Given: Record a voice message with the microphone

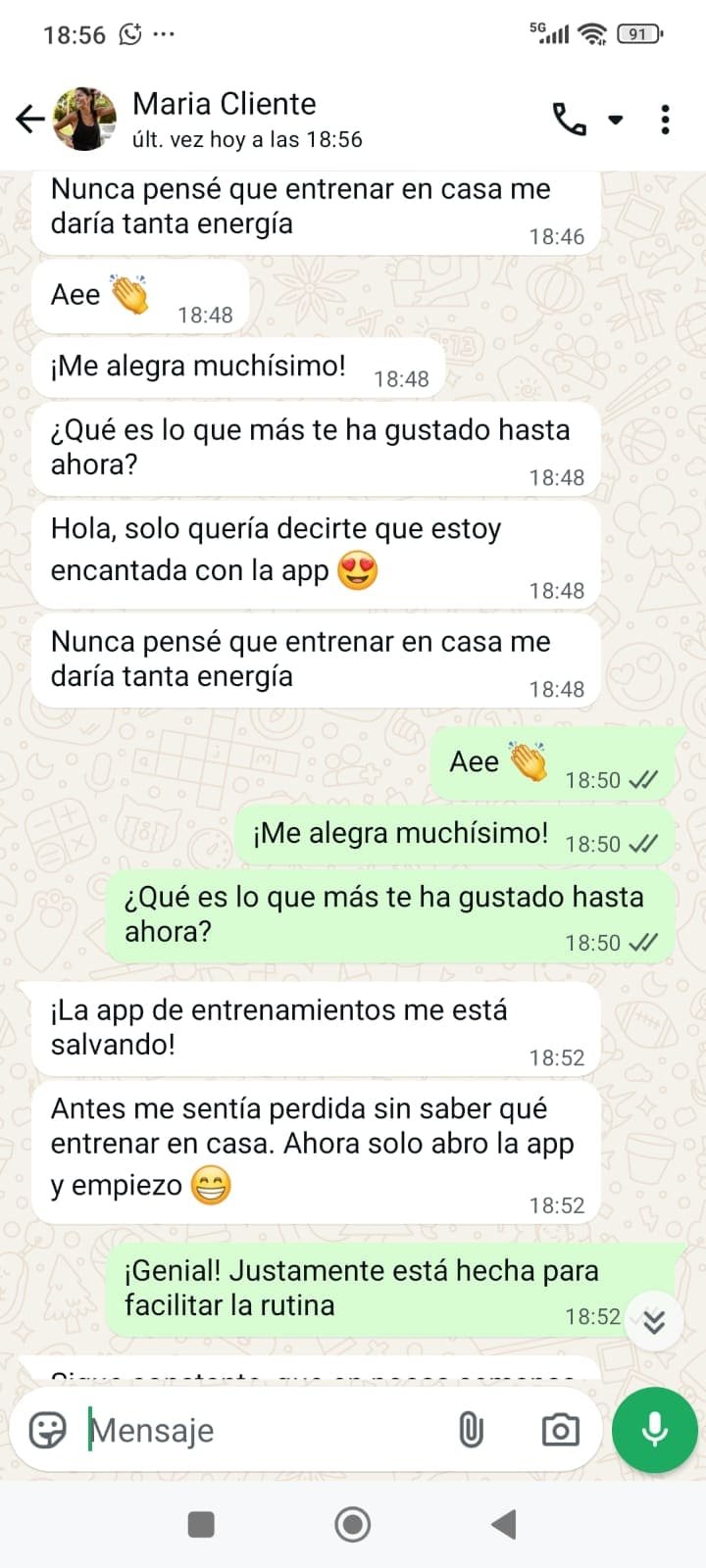Looking at the screenshot, I should click(x=654, y=1431).
